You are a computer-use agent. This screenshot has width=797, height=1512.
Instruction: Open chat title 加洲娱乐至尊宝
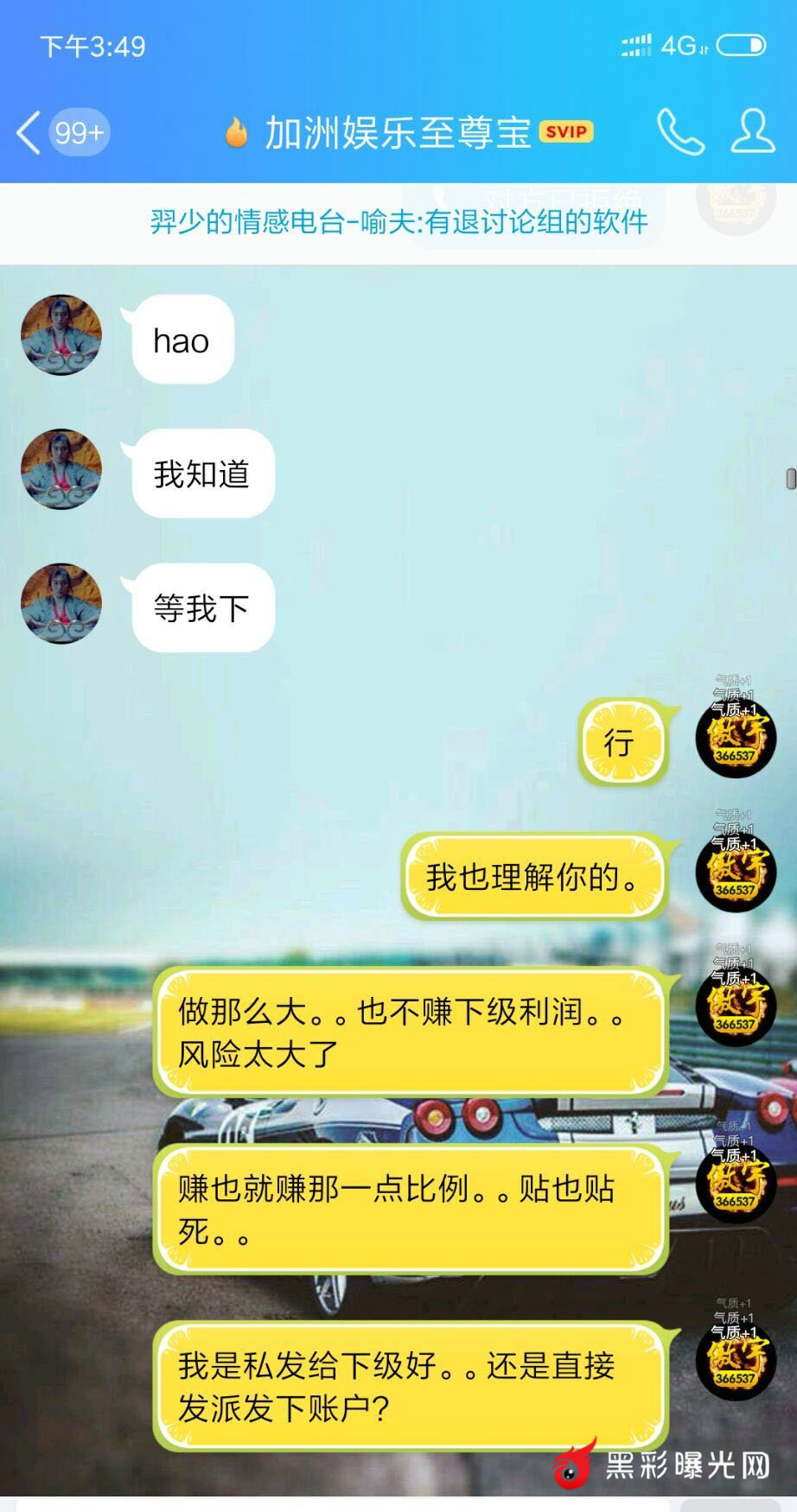coord(398,132)
